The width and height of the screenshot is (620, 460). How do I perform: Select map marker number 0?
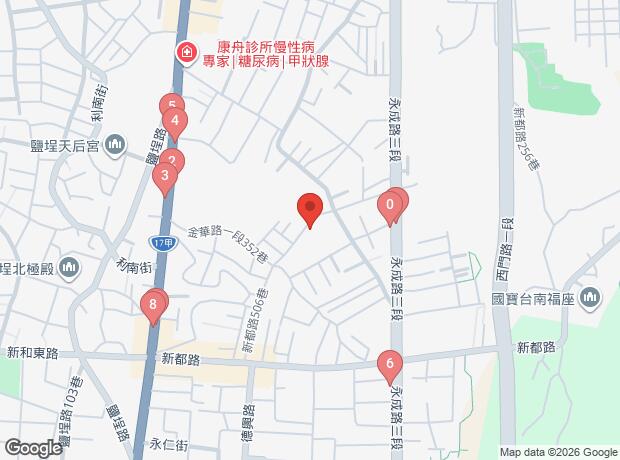[x=391, y=206]
